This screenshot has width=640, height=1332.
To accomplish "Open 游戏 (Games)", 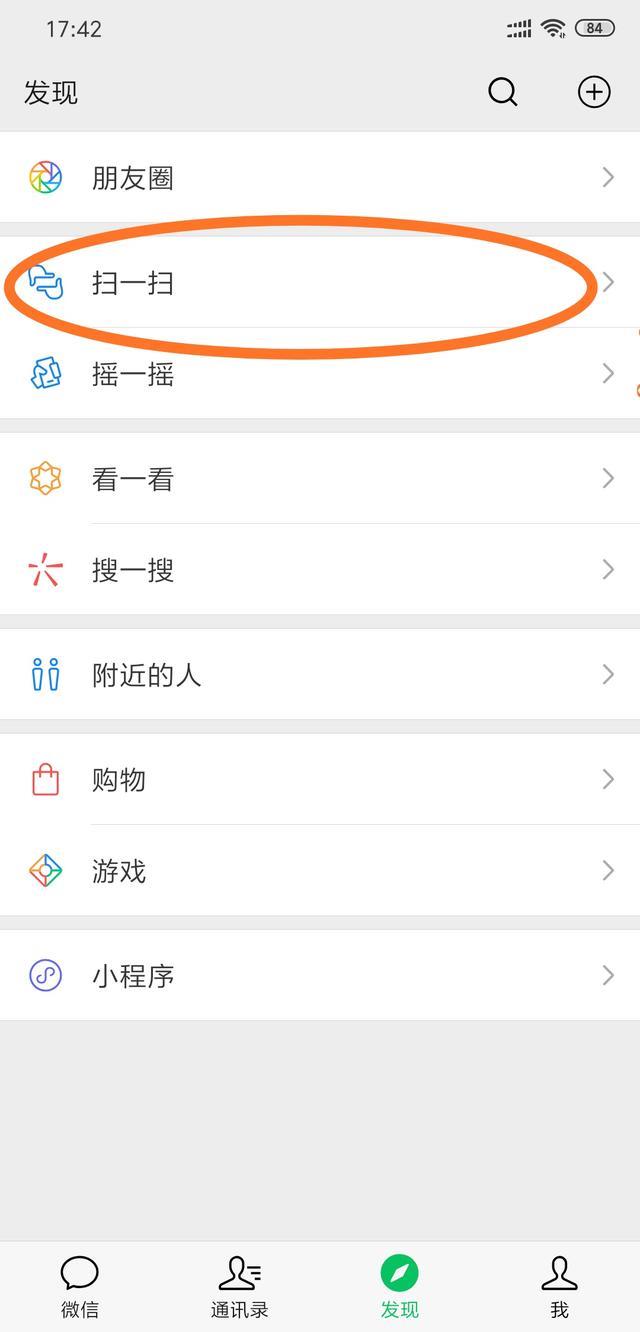I will (x=320, y=871).
